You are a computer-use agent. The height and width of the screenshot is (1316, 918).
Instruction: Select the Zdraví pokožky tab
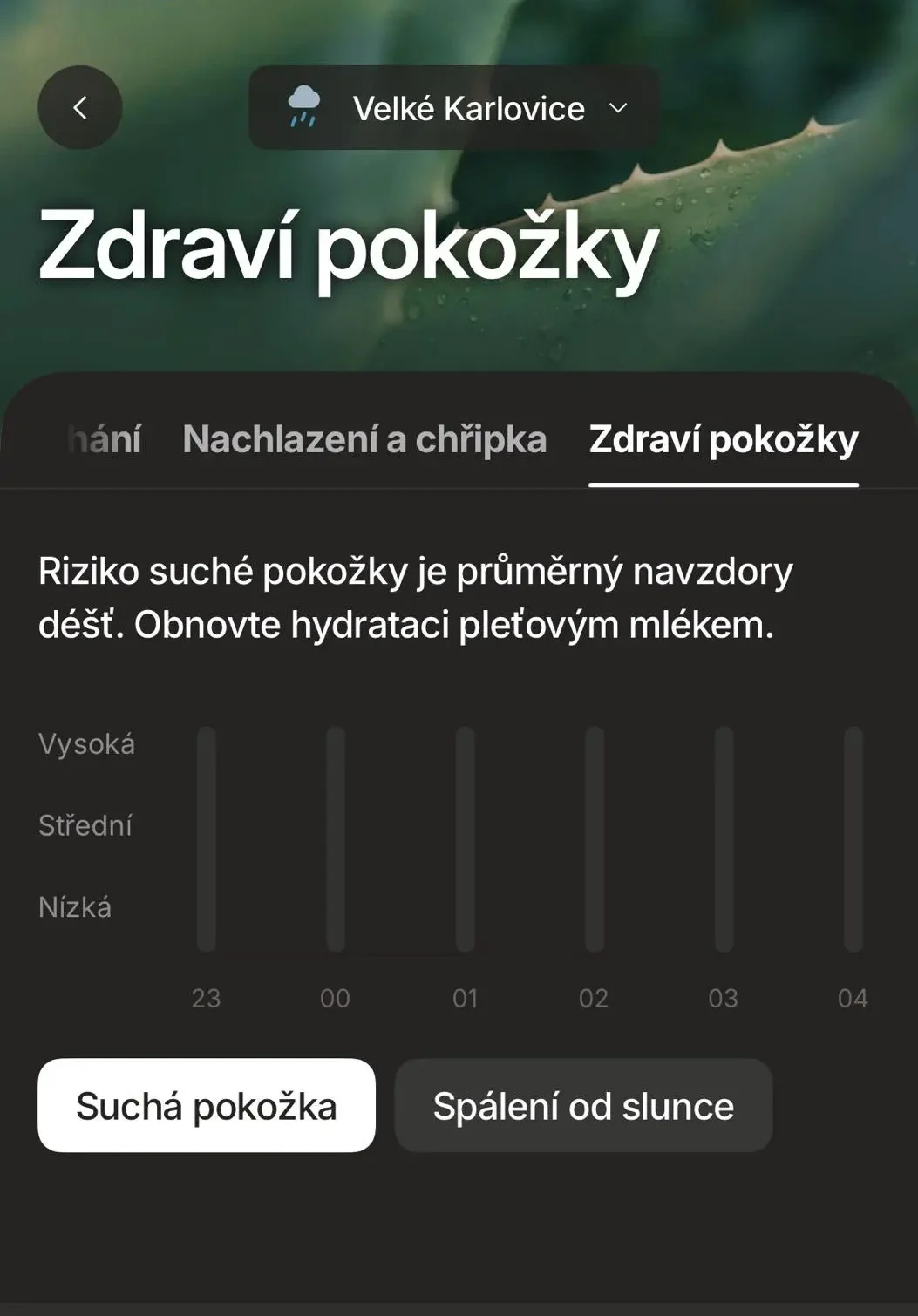click(723, 439)
